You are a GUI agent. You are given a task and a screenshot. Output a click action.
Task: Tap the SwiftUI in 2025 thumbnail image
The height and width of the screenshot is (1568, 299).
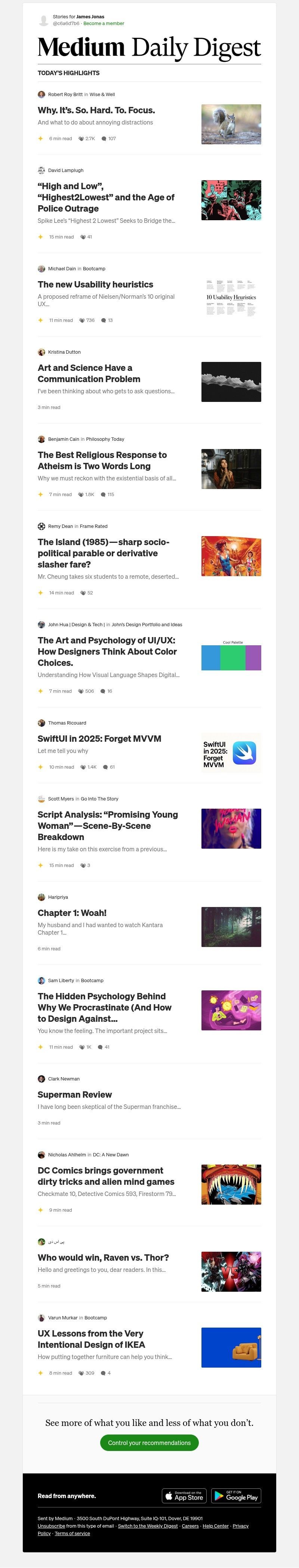pyautogui.click(x=231, y=753)
